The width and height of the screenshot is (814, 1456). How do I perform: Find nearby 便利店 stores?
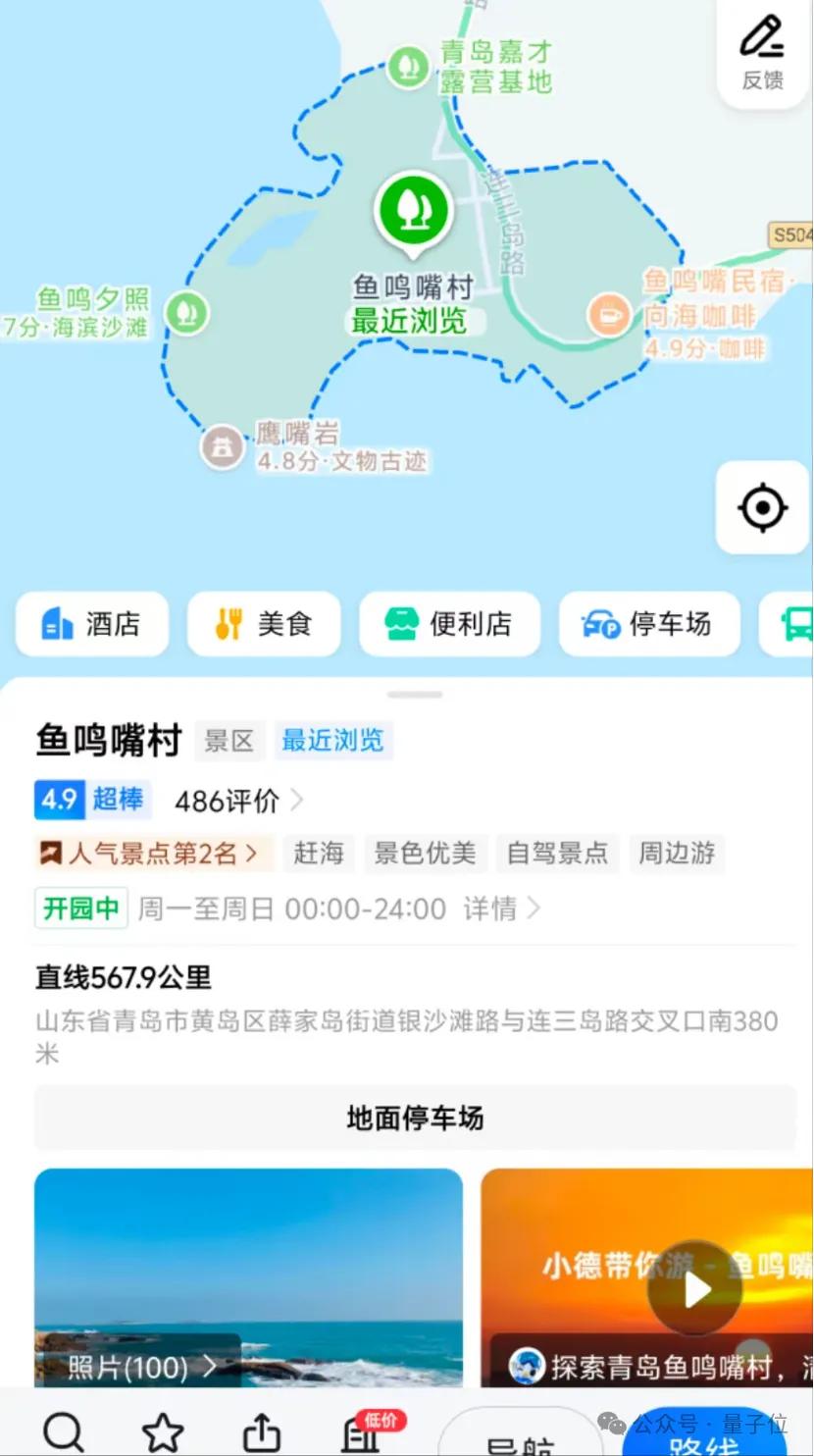450,624
